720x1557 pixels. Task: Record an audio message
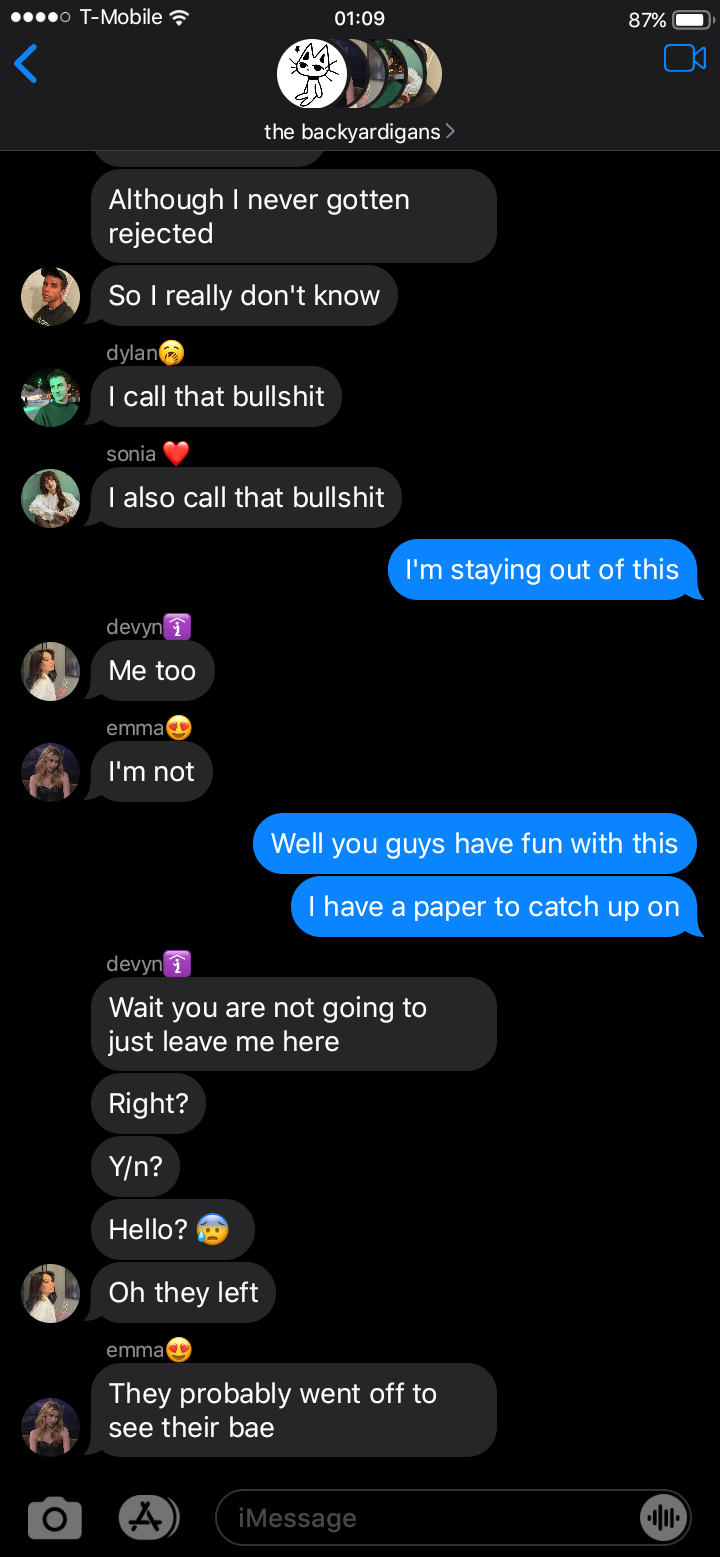click(x=664, y=1518)
